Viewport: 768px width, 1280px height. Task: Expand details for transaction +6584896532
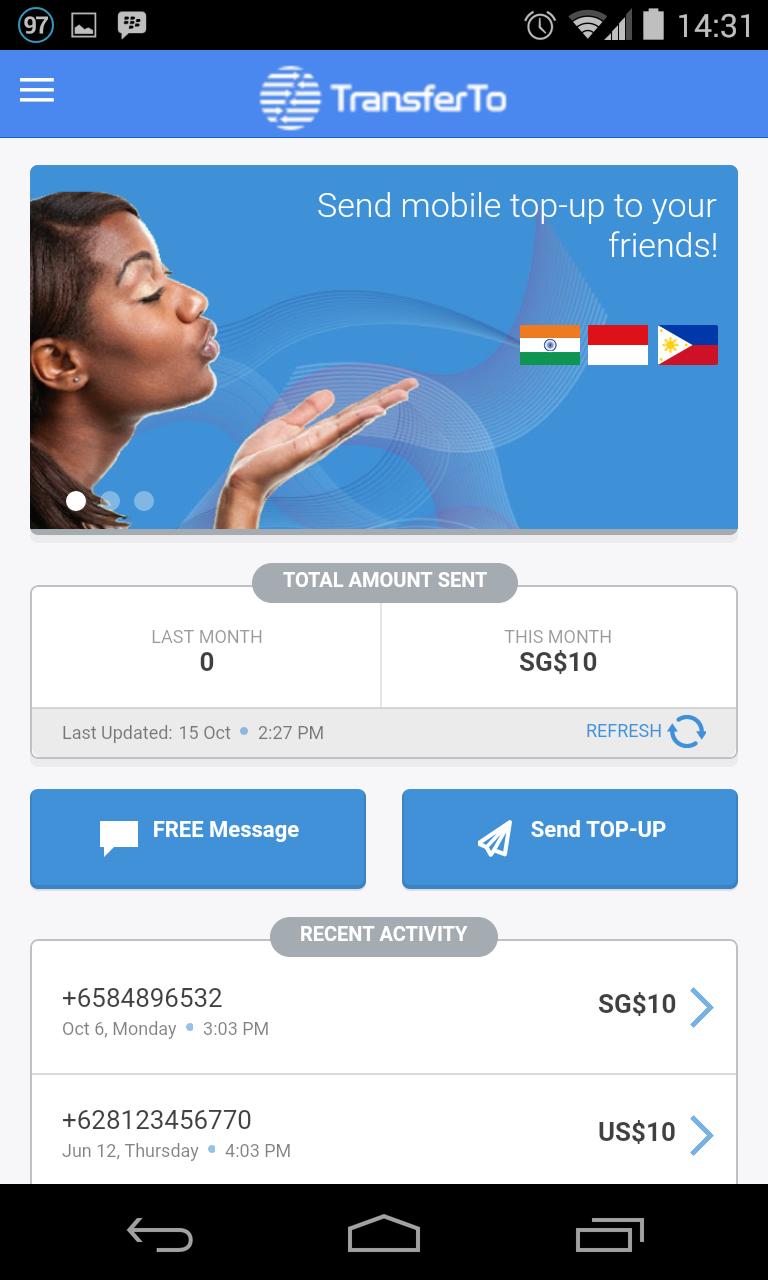pyautogui.click(x=701, y=1007)
